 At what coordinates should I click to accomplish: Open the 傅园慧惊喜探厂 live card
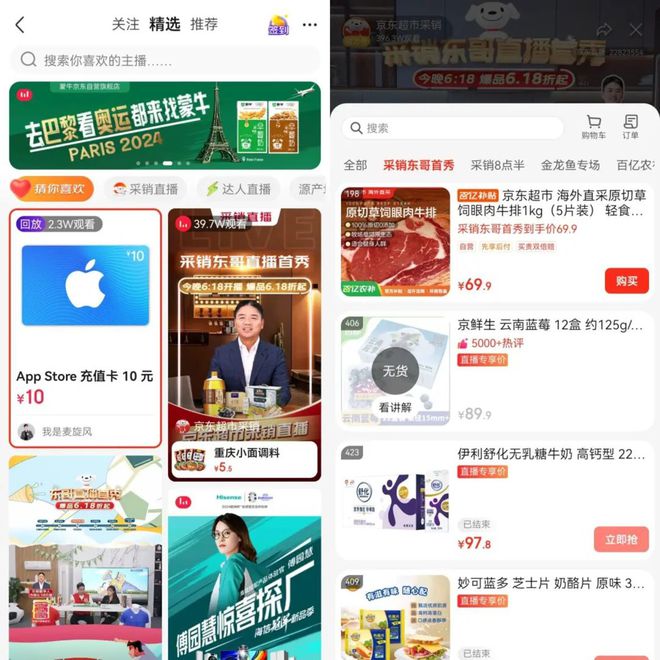(244, 575)
